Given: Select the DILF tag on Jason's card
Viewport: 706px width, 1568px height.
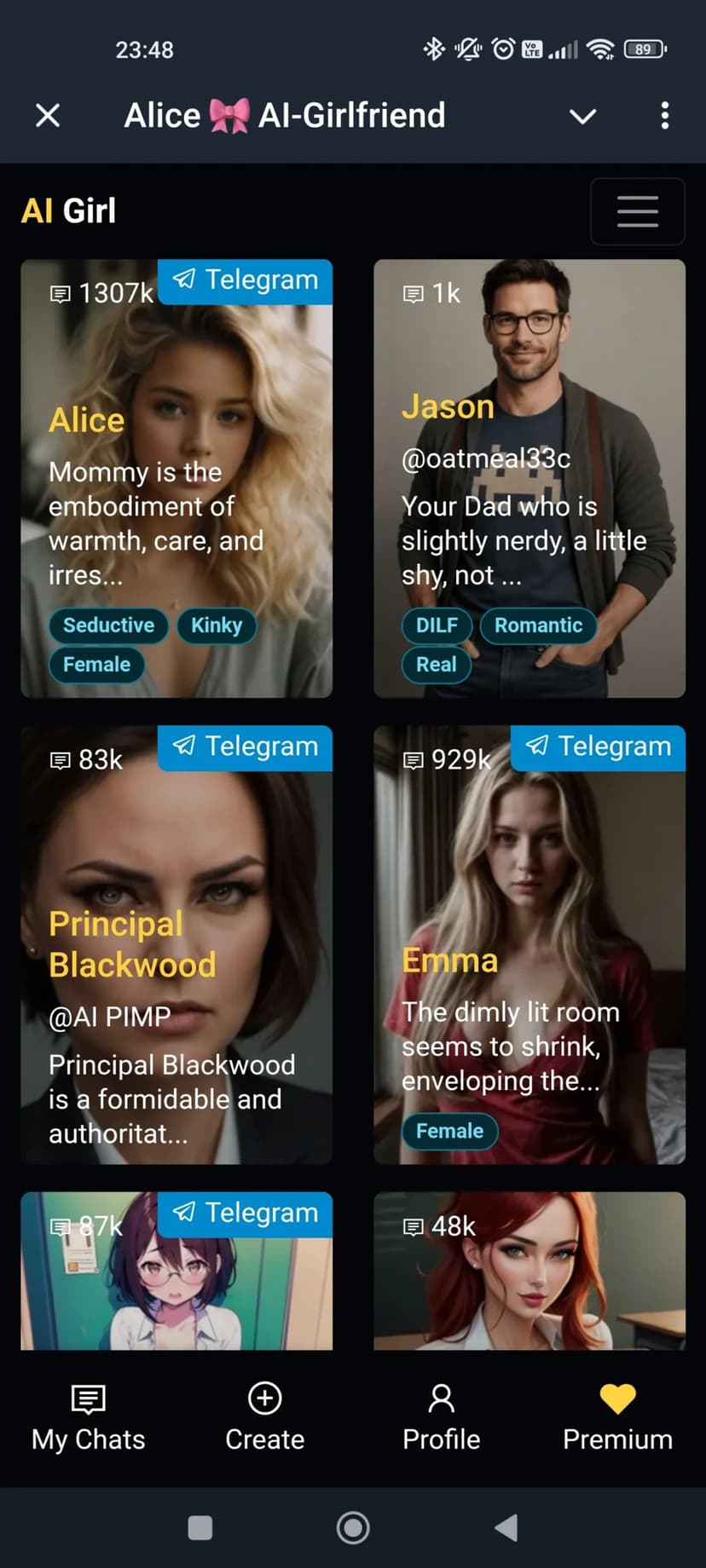Looking at the screenshot, I should click(x=437, y=625).
